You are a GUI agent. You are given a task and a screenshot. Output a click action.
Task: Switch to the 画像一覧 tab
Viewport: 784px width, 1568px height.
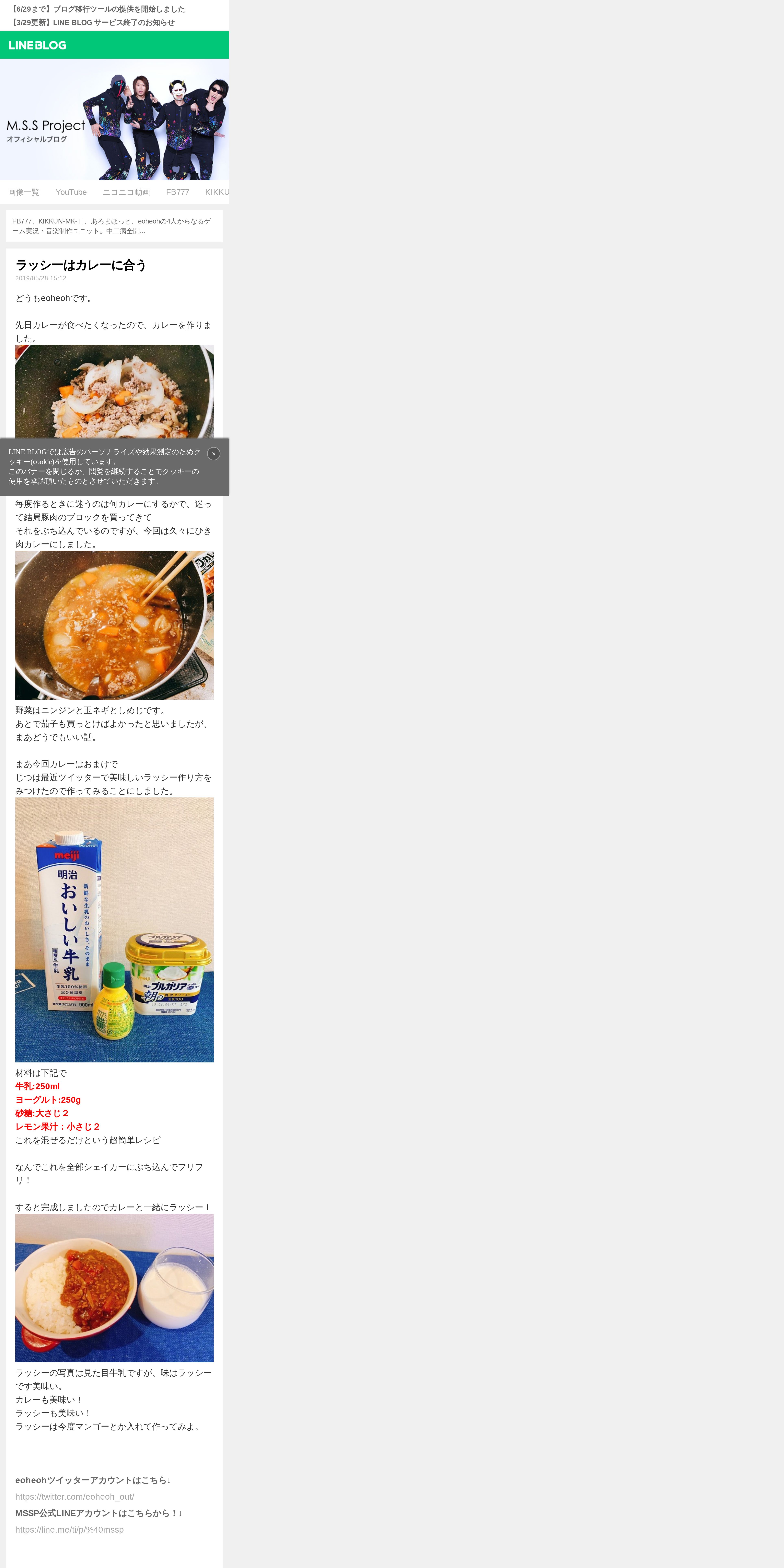[x=24, y=192]
